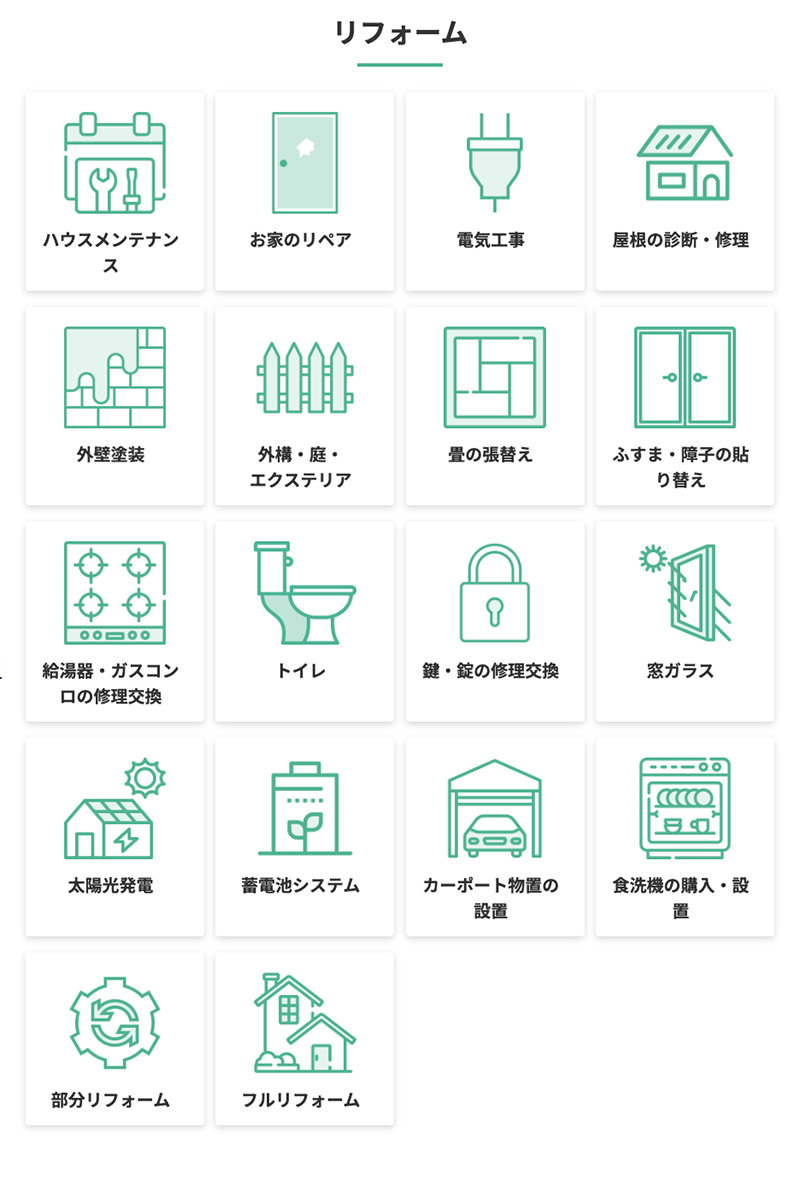Choose 給湯器・ガスコンロの修理交換
Screen dimensions: 800x1197
coord(115,621)
